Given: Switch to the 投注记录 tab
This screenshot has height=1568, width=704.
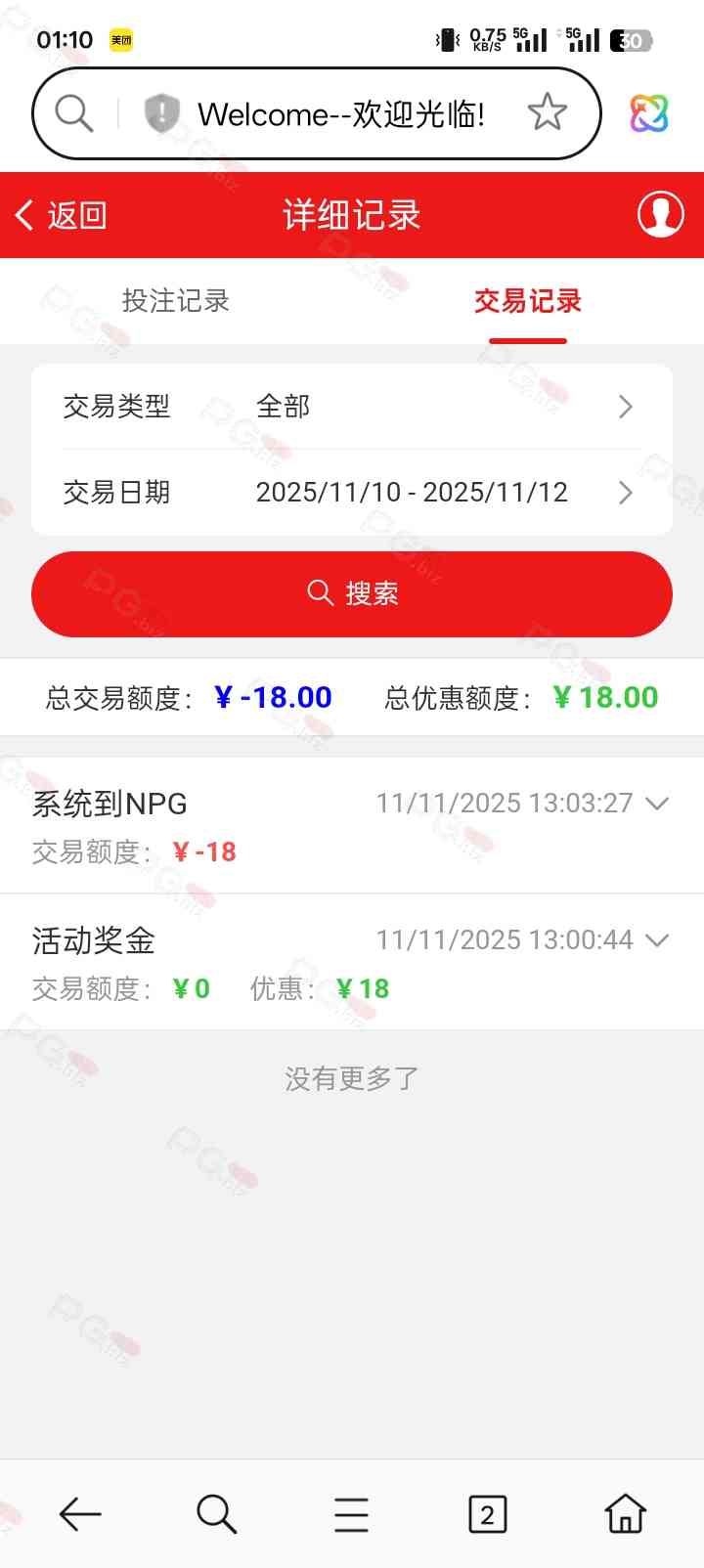Looking at the screenshot, I should pyautogui.click(x=176, y=301).
